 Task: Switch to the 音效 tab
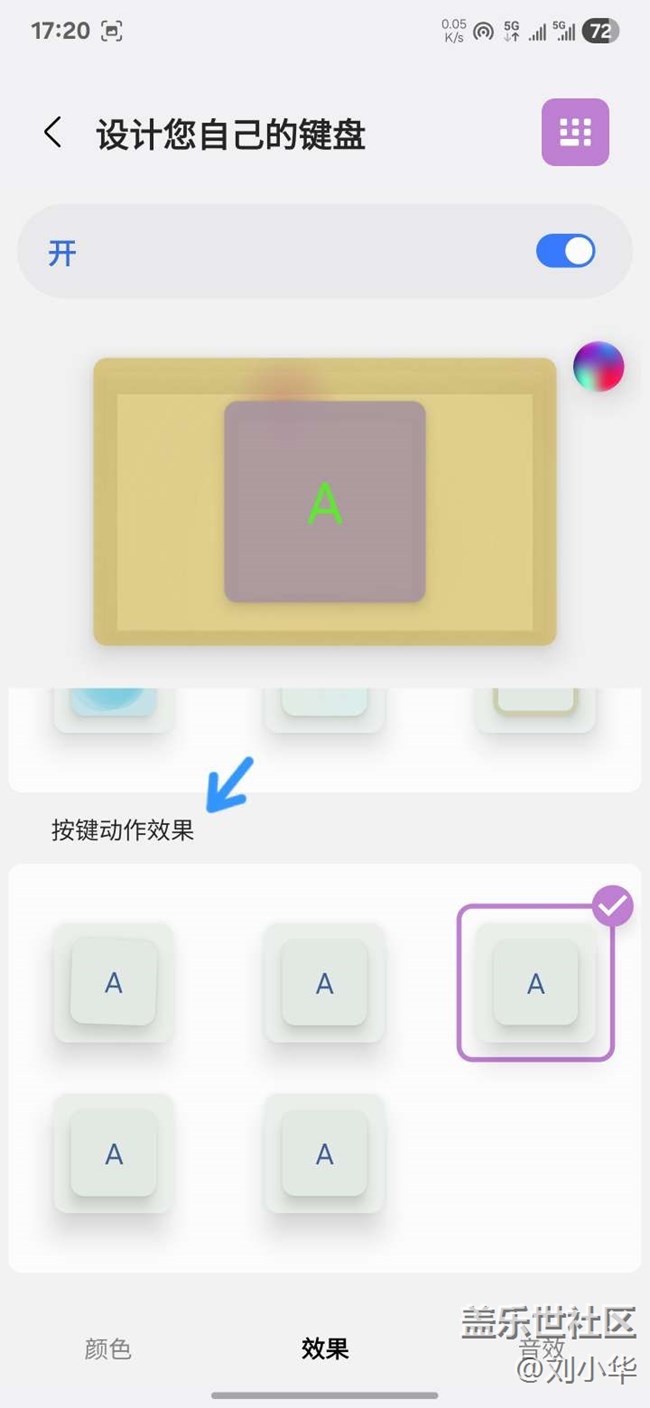pyautogui.click(x=541, y=1348)
